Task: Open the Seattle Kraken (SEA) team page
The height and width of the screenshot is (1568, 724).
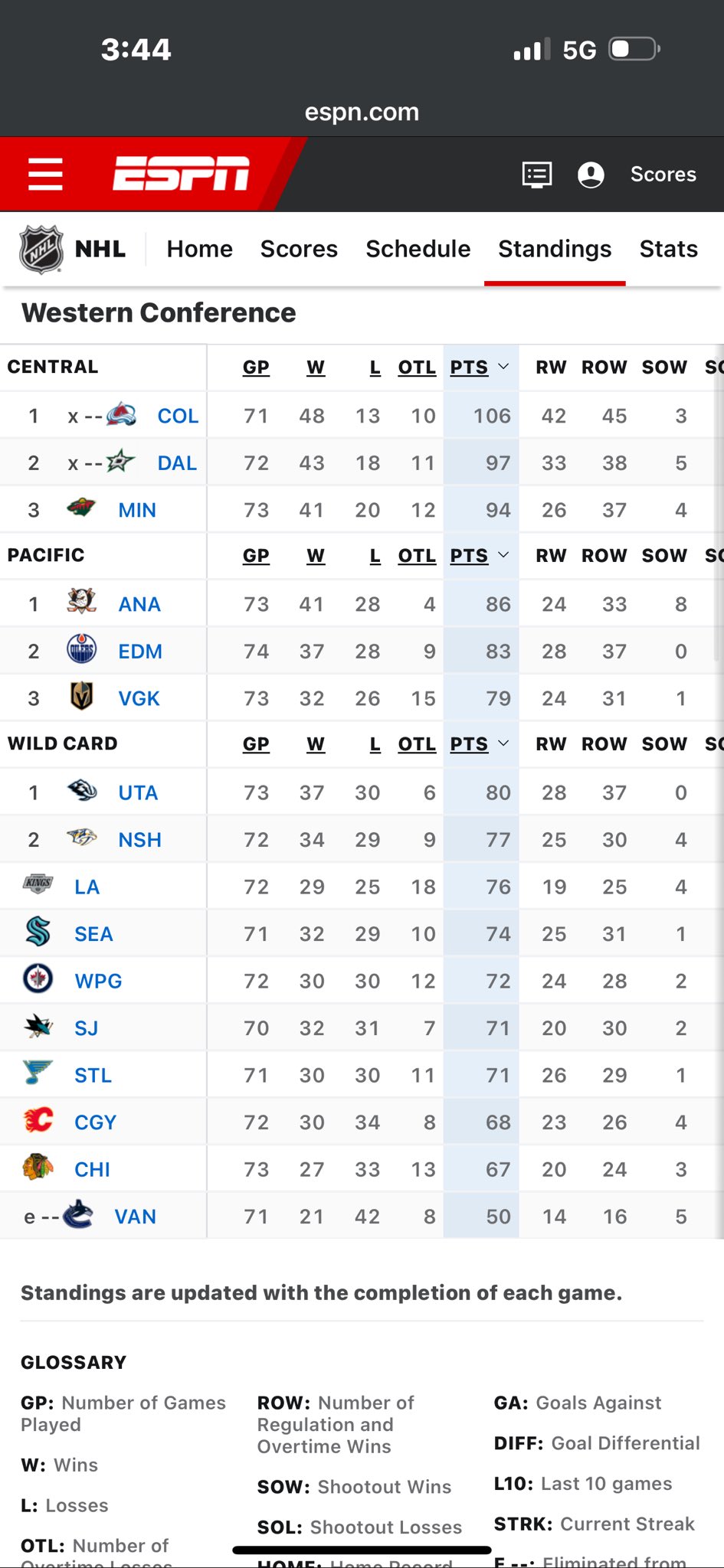Action: (x=93, y=934)
